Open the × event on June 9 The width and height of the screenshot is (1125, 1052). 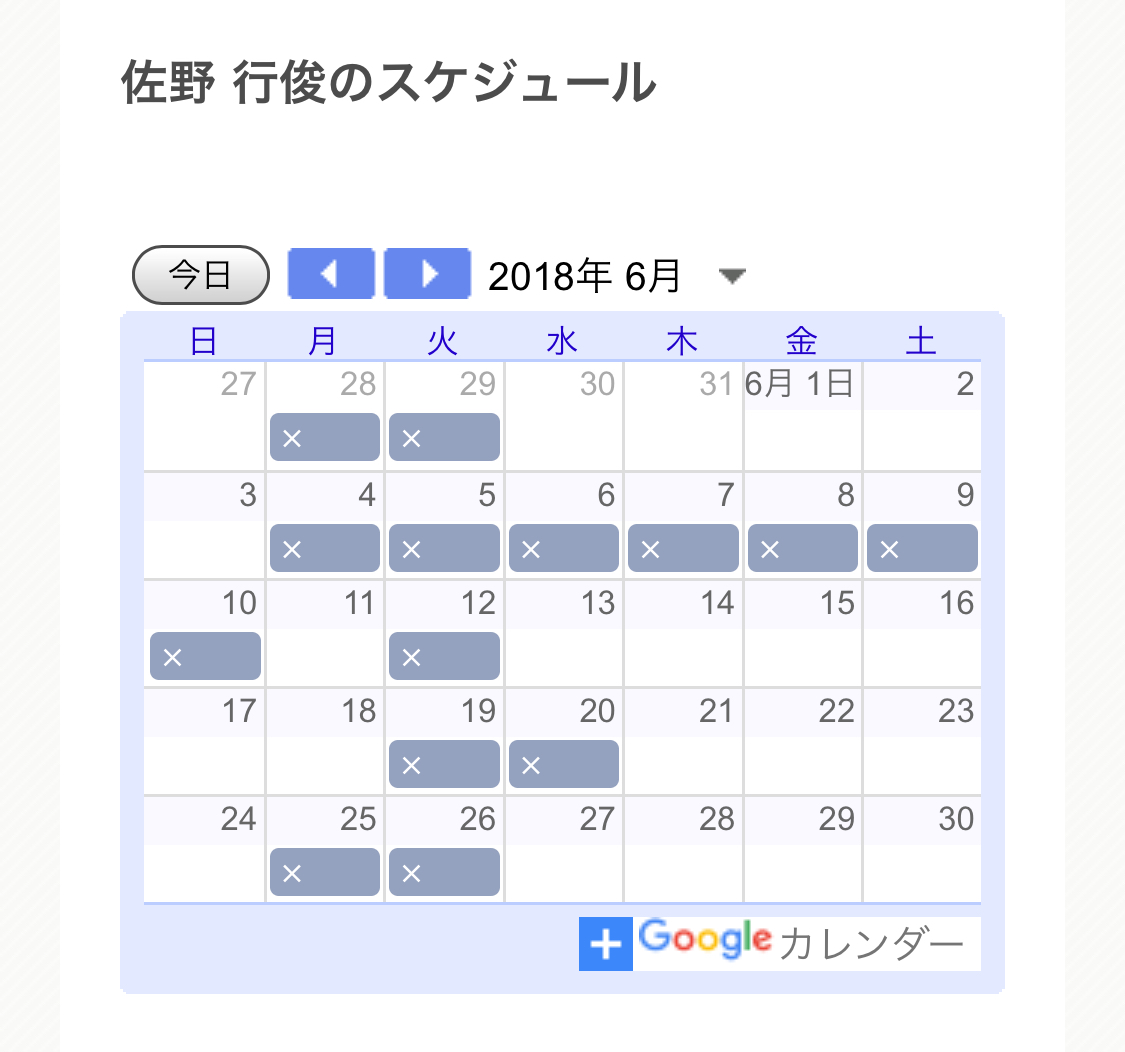pyautogui.click(x=922, y=548)
